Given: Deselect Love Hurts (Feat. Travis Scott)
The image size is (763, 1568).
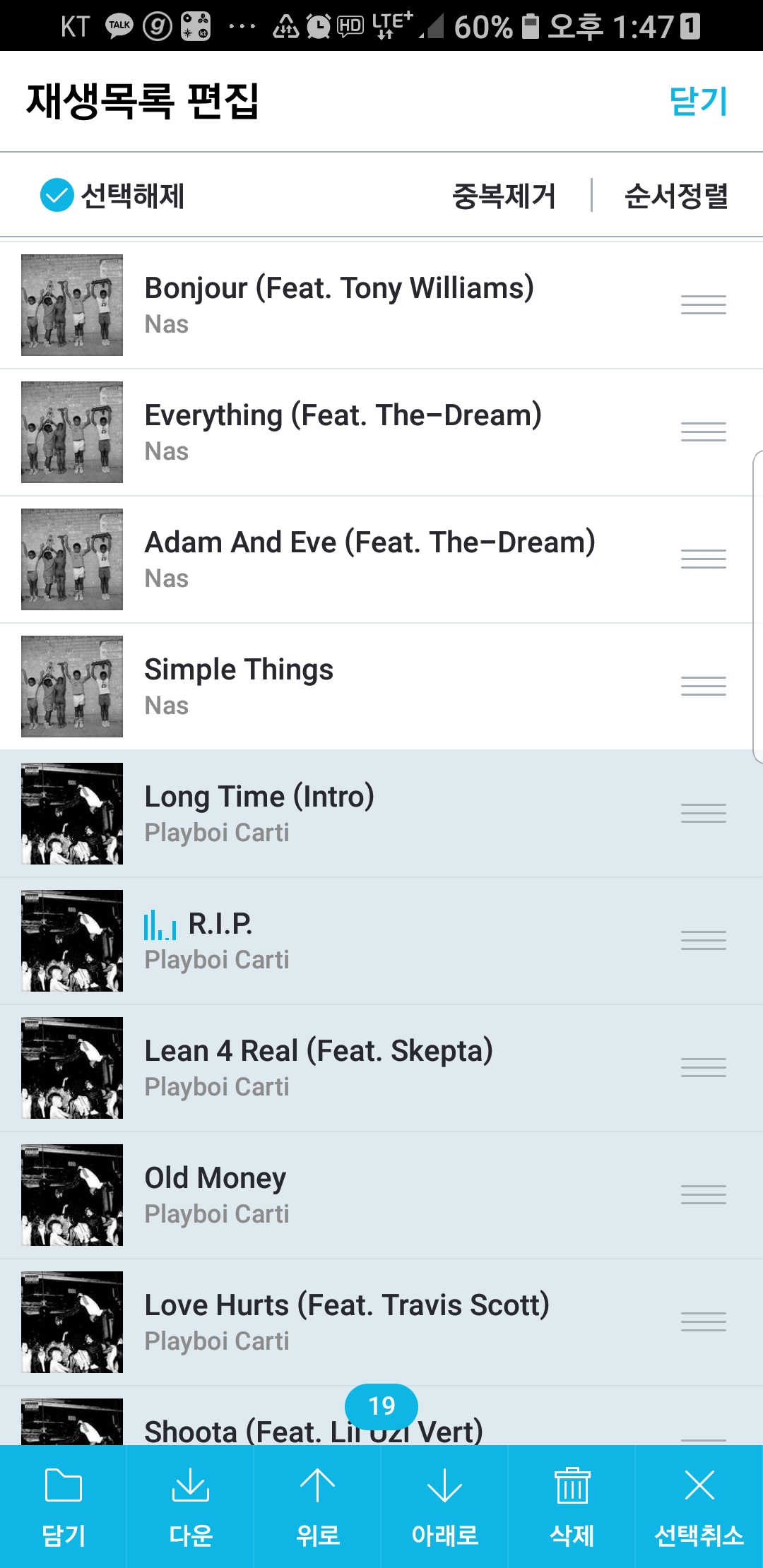Looking at the screenshot, I should (x=346, y=1321).
